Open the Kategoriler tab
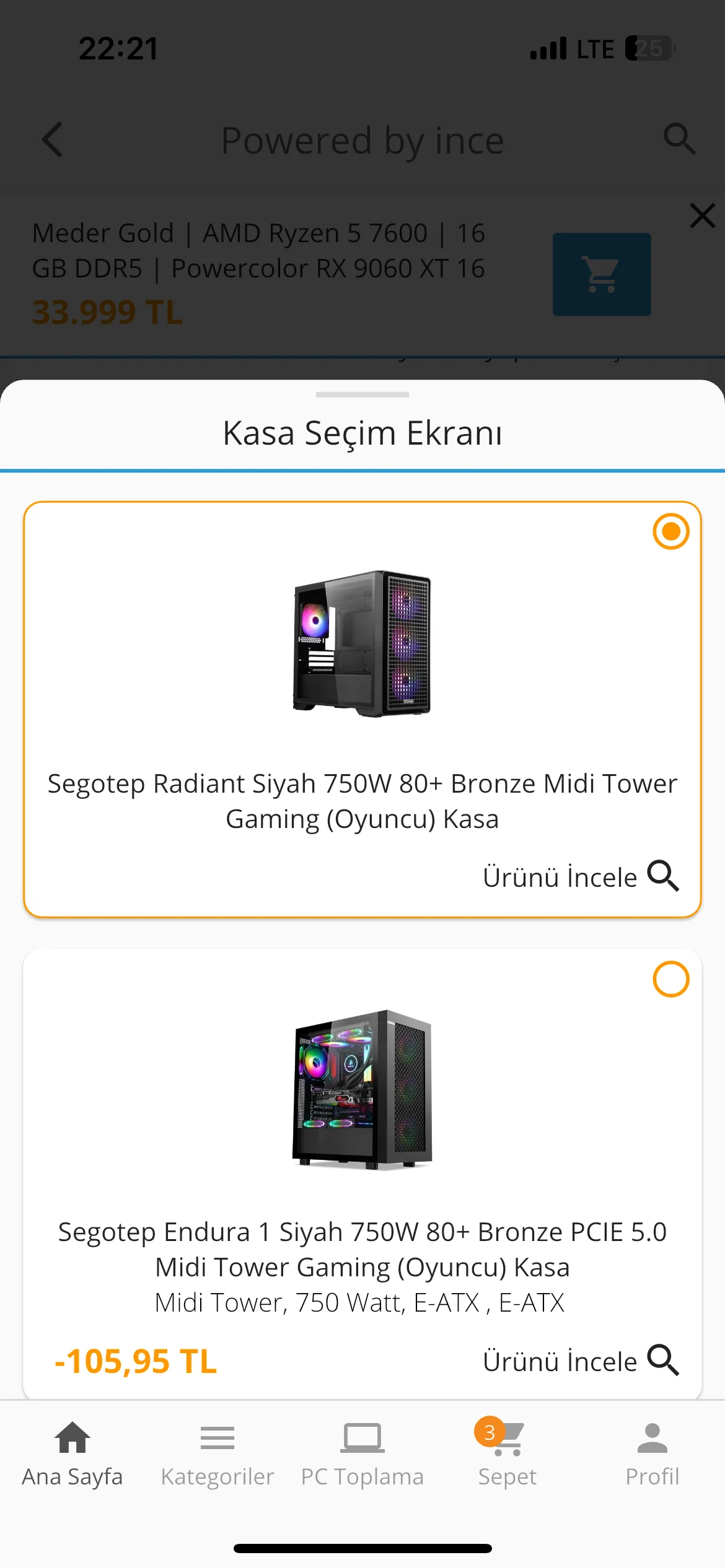 (217, 1453)
